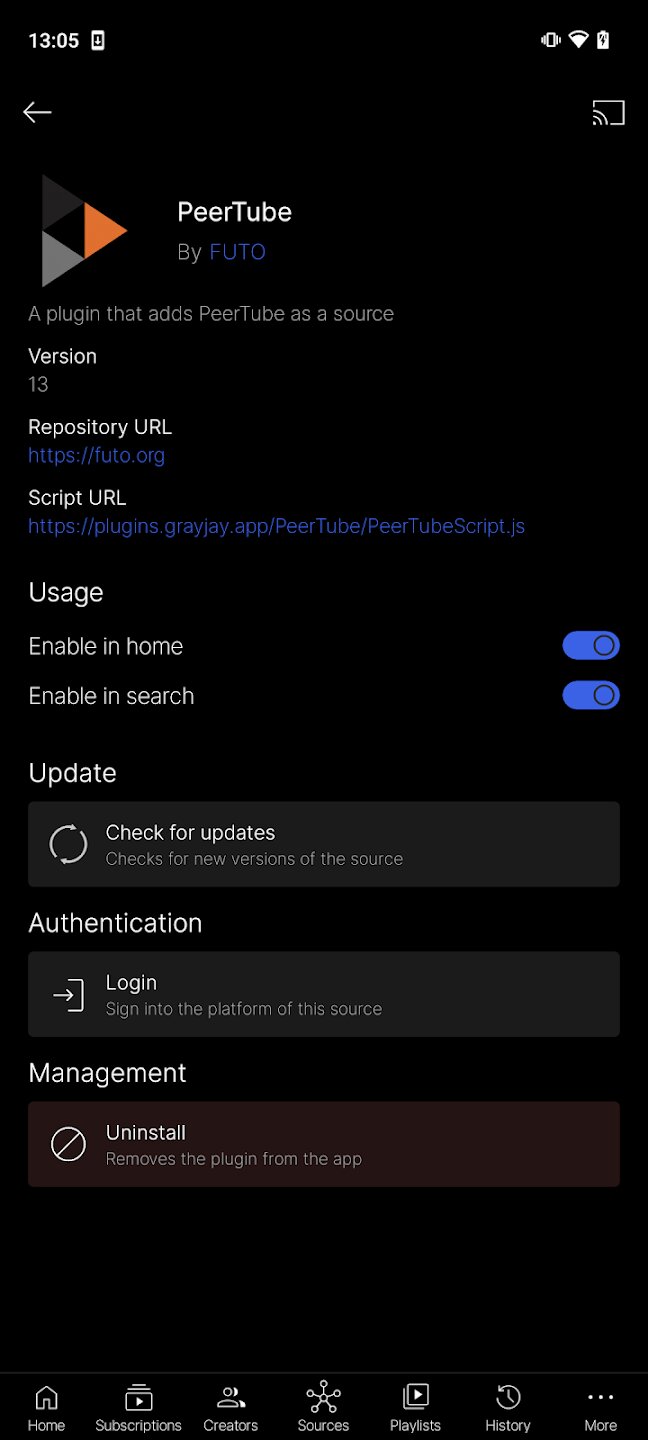
Task: Go back using the arrow icon
Action: tap(37, 112)
